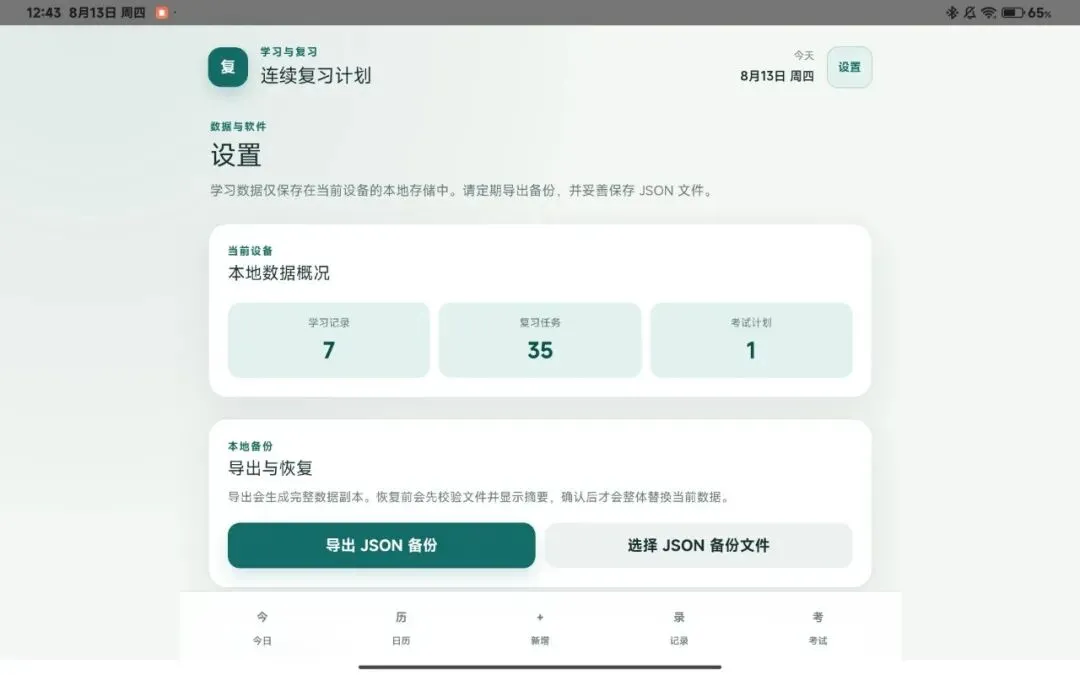The width and height of the screenshot is (1080, 675).
Task: Switch to the 今日 tab
Action: coord(262,627)
